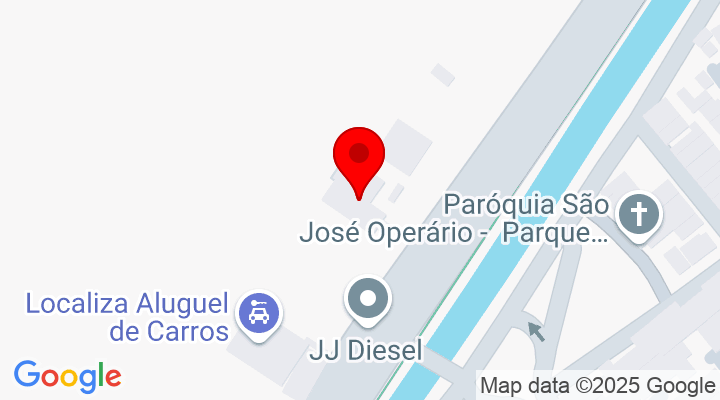Open Paróquia São José Operário church marker

tap(638, 215)
